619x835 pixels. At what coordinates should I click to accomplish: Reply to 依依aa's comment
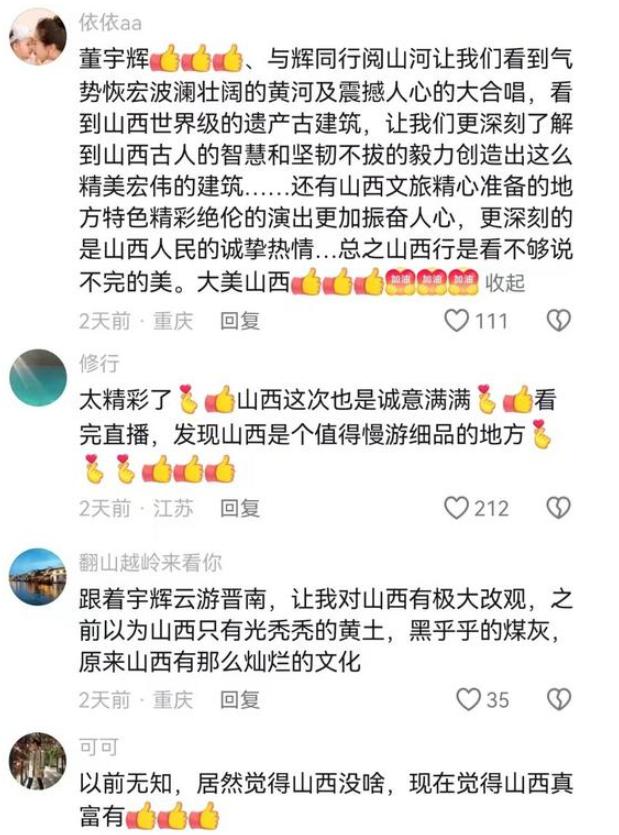coord(240,320)
